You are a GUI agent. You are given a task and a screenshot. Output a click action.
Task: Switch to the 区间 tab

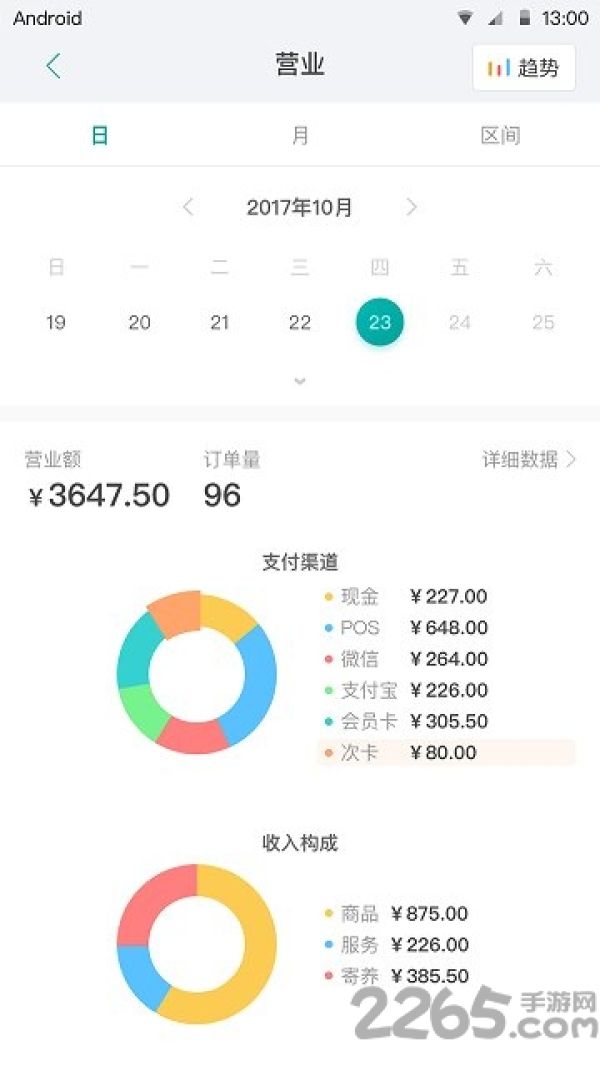pos(500,135)
